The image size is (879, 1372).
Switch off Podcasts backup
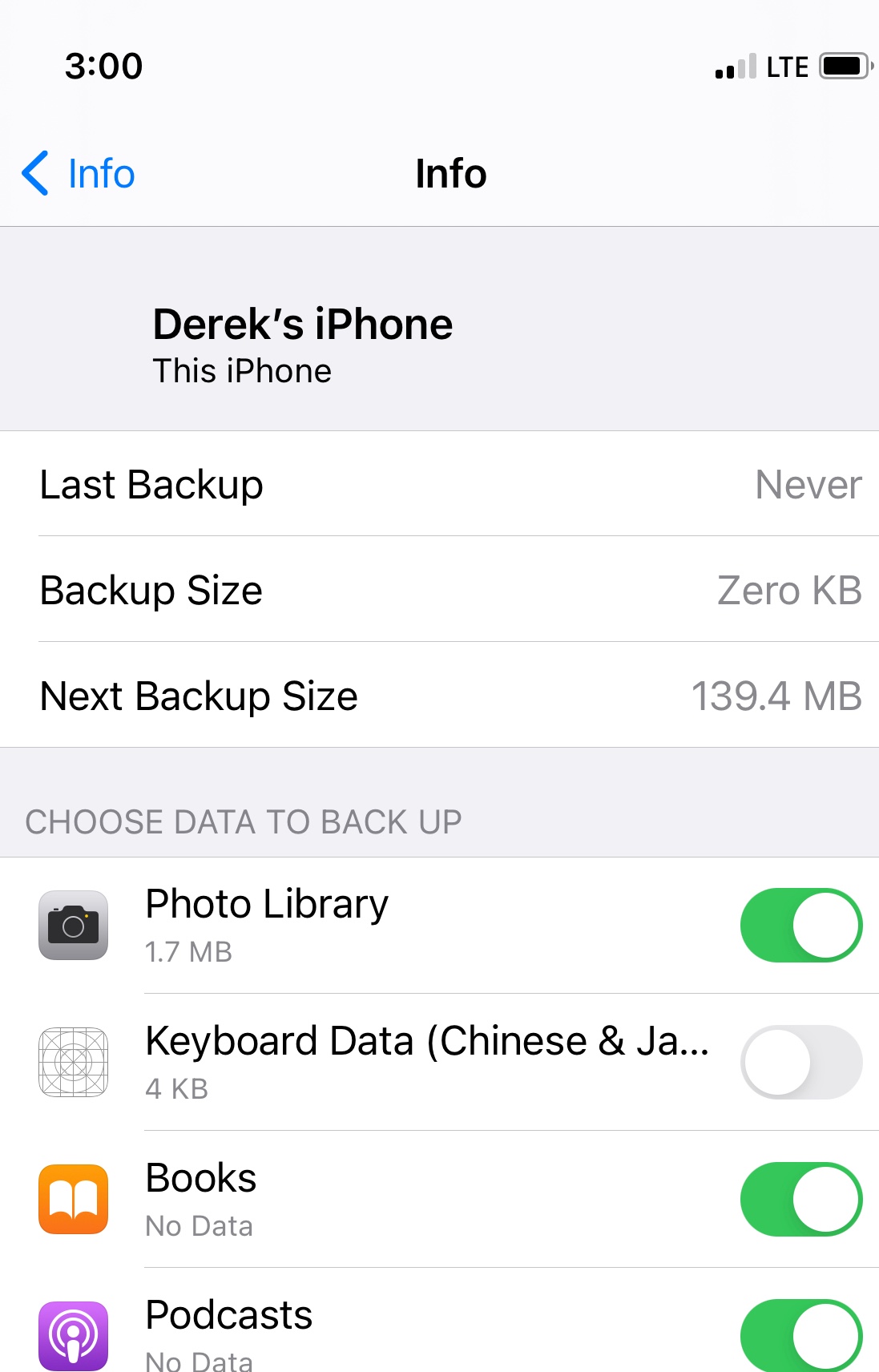pyautogui.click(x=800, y=1334)
